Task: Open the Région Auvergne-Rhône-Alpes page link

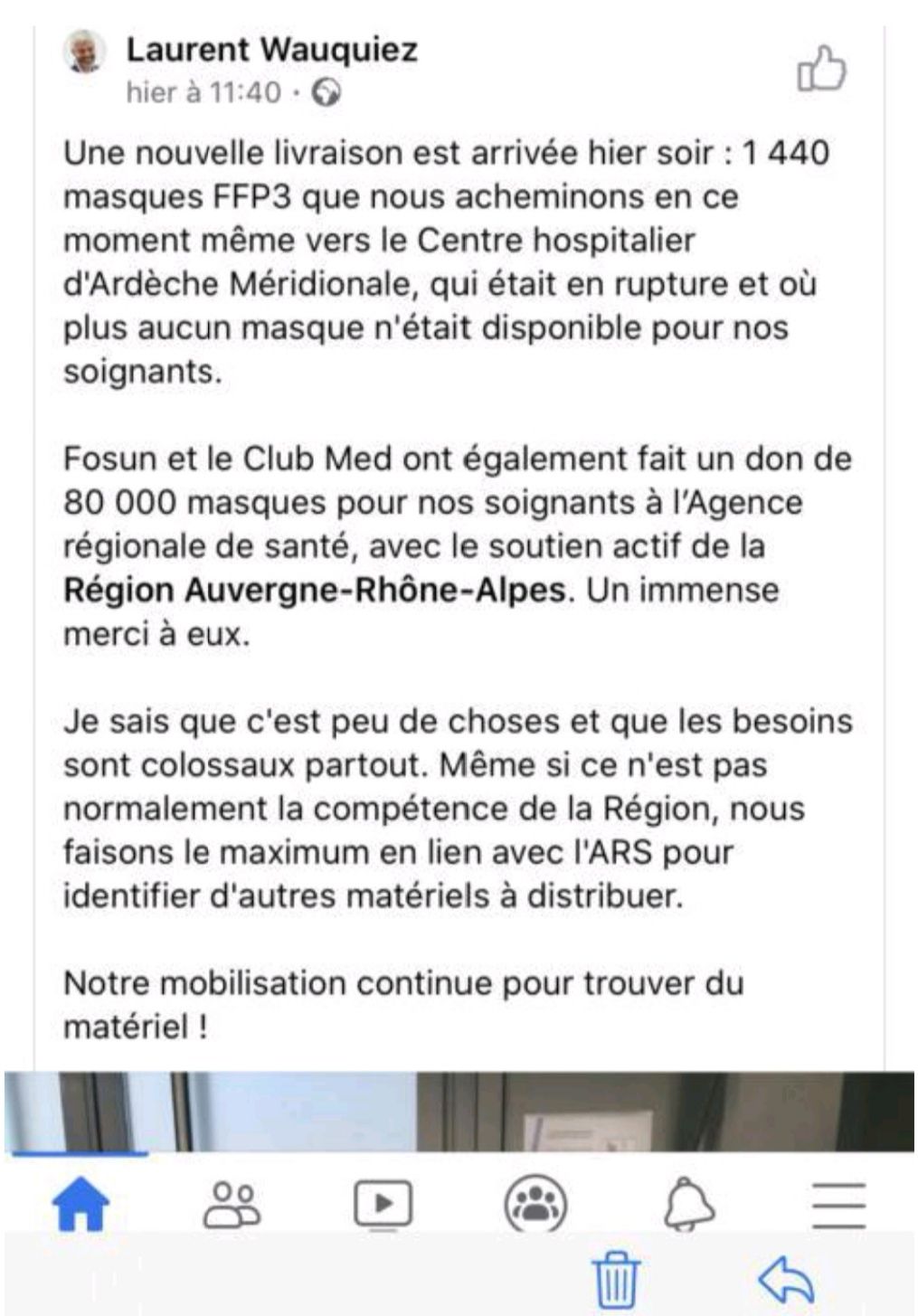Action: click(x=315, y=591)
